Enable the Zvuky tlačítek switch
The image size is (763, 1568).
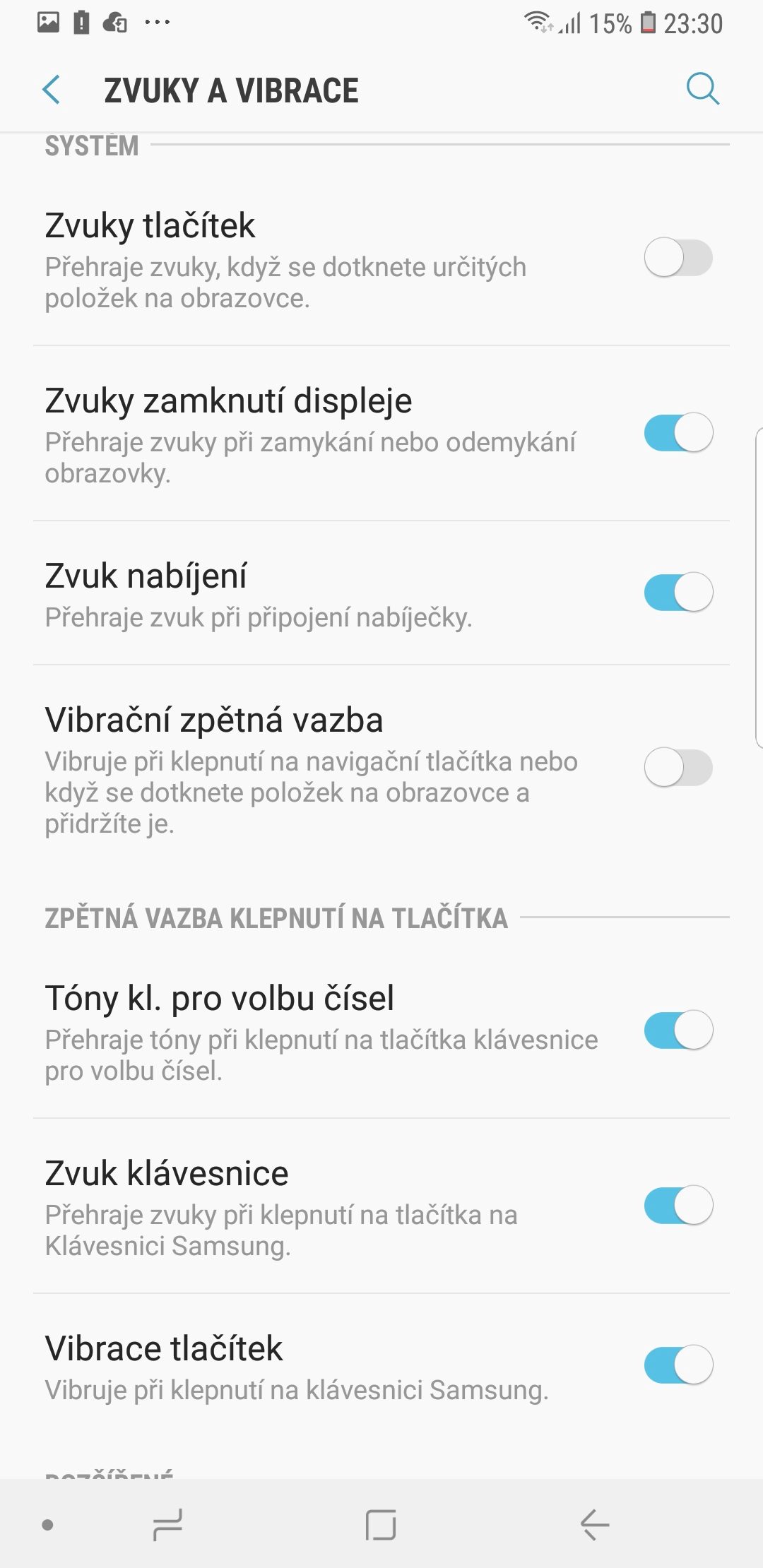[678, 258]
